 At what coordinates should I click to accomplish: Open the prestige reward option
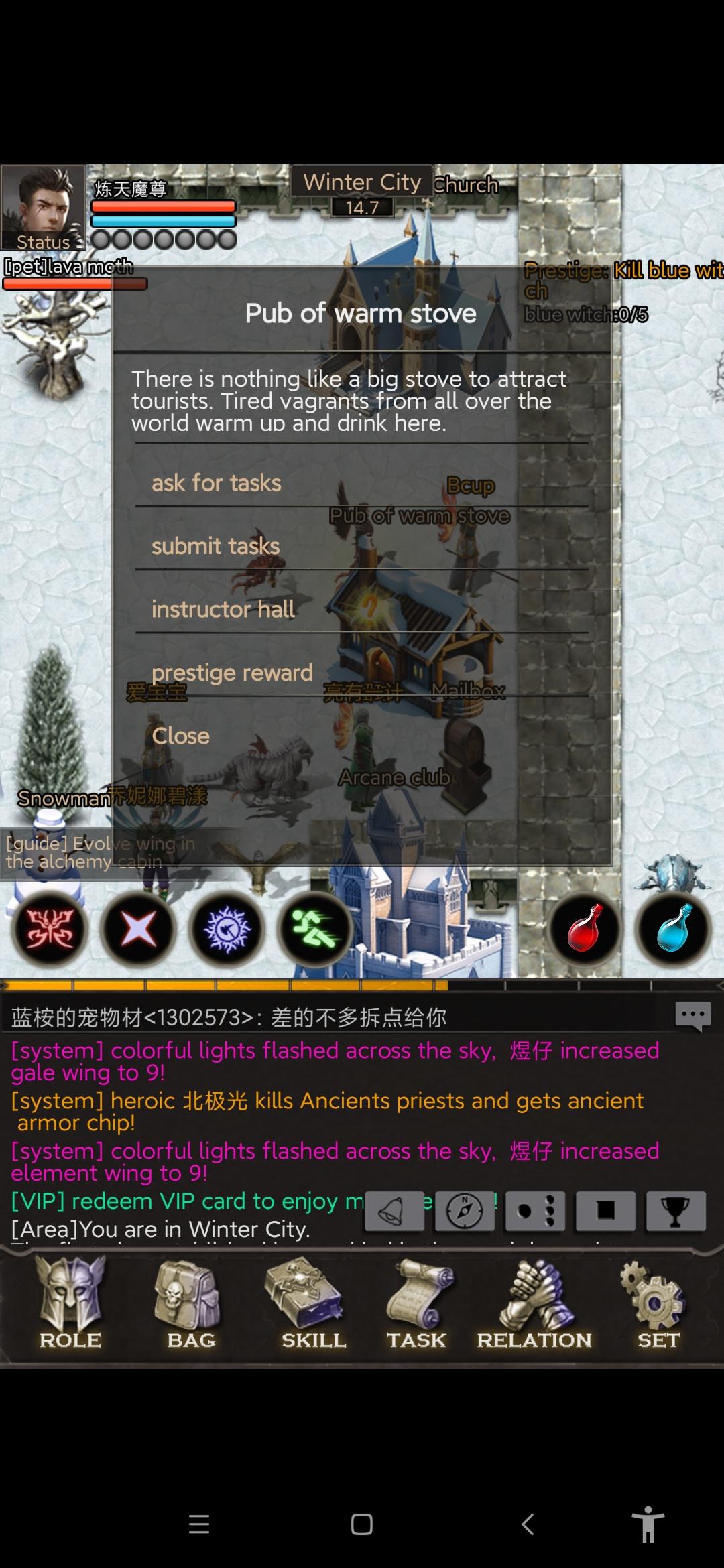(232, 672)
